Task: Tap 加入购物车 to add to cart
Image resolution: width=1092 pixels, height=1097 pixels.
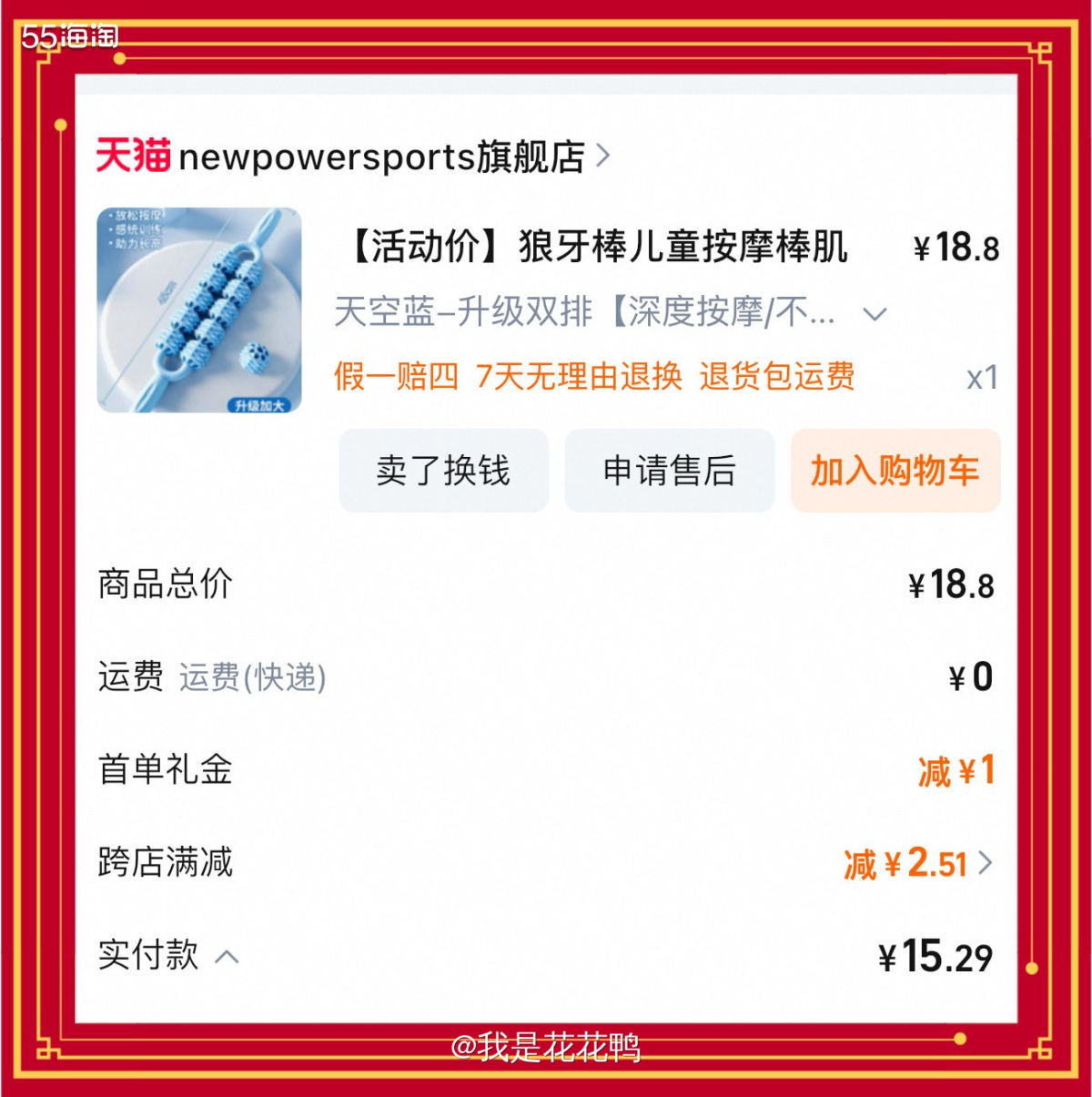Action: coord(895,472)
